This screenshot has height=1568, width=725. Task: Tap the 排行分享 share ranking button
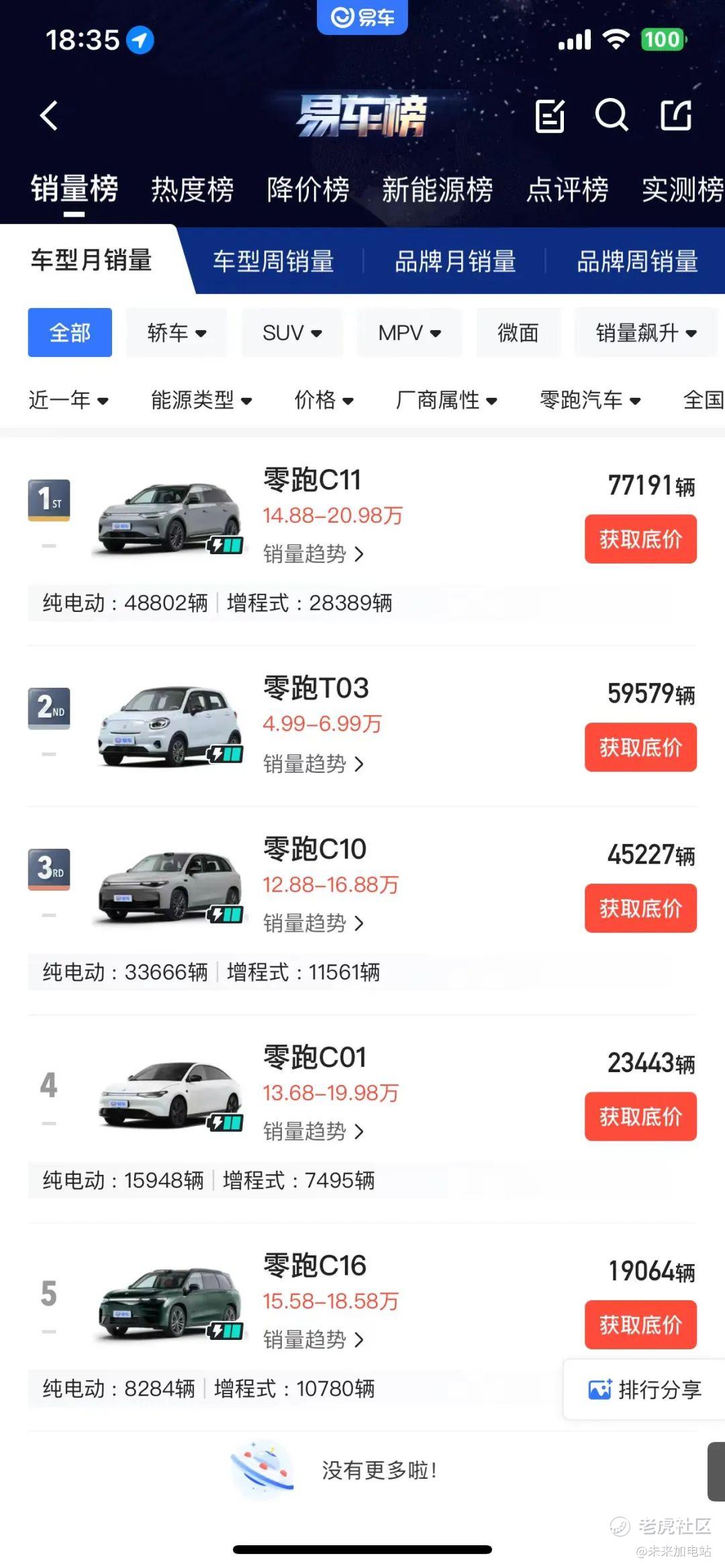click(x=644, y=1390)
